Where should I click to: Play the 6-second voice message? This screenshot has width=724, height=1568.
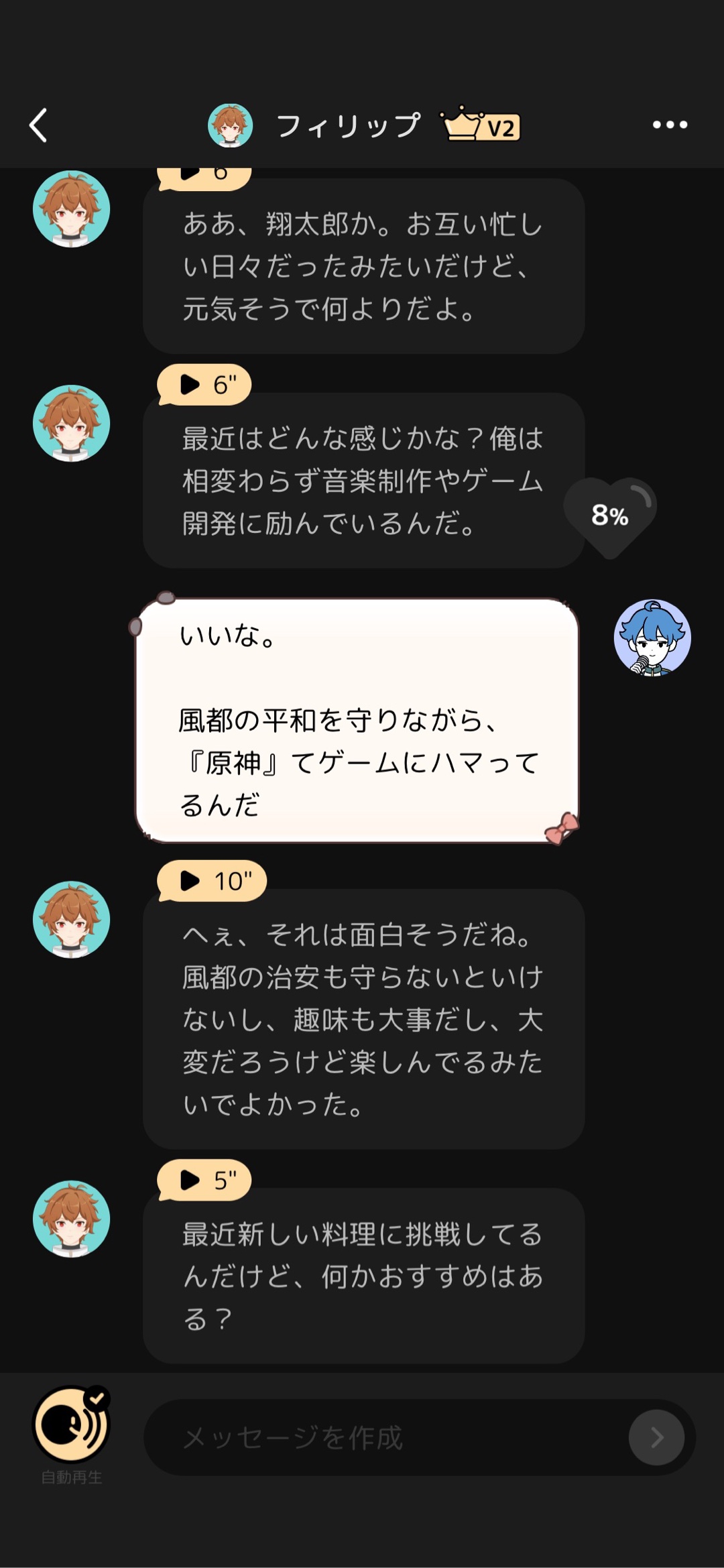204,385
